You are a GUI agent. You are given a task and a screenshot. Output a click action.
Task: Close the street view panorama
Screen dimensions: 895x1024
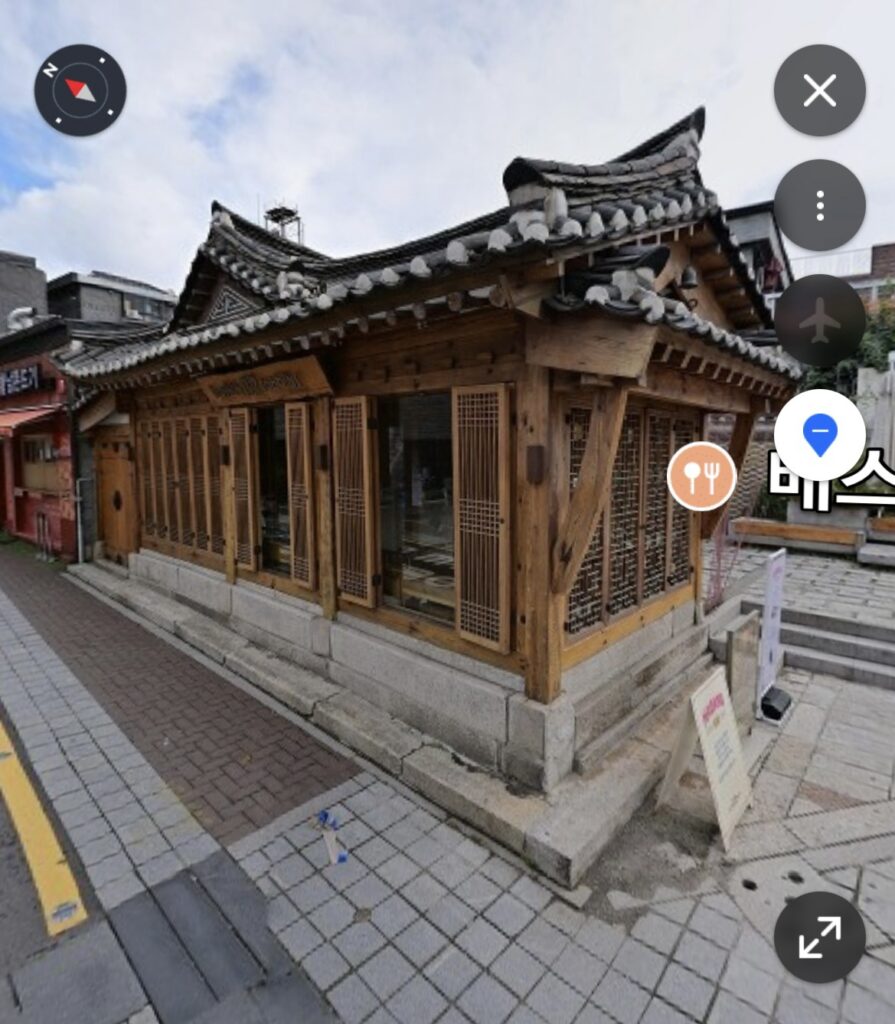(819, 91)
